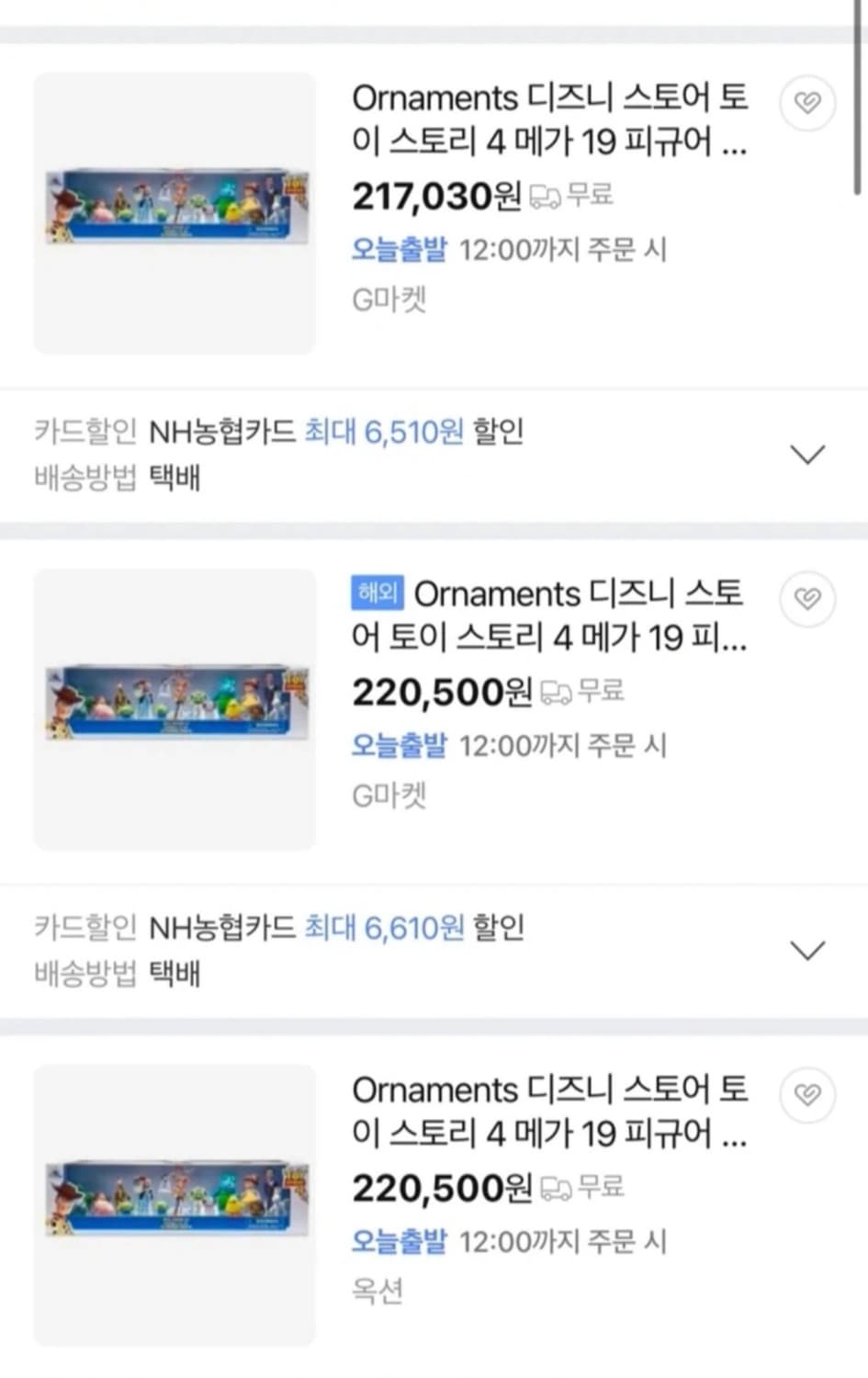868x1378 pixels.
Task: Expand the NH농협카드 6,510원 discount details
Action: click(807, 454)
